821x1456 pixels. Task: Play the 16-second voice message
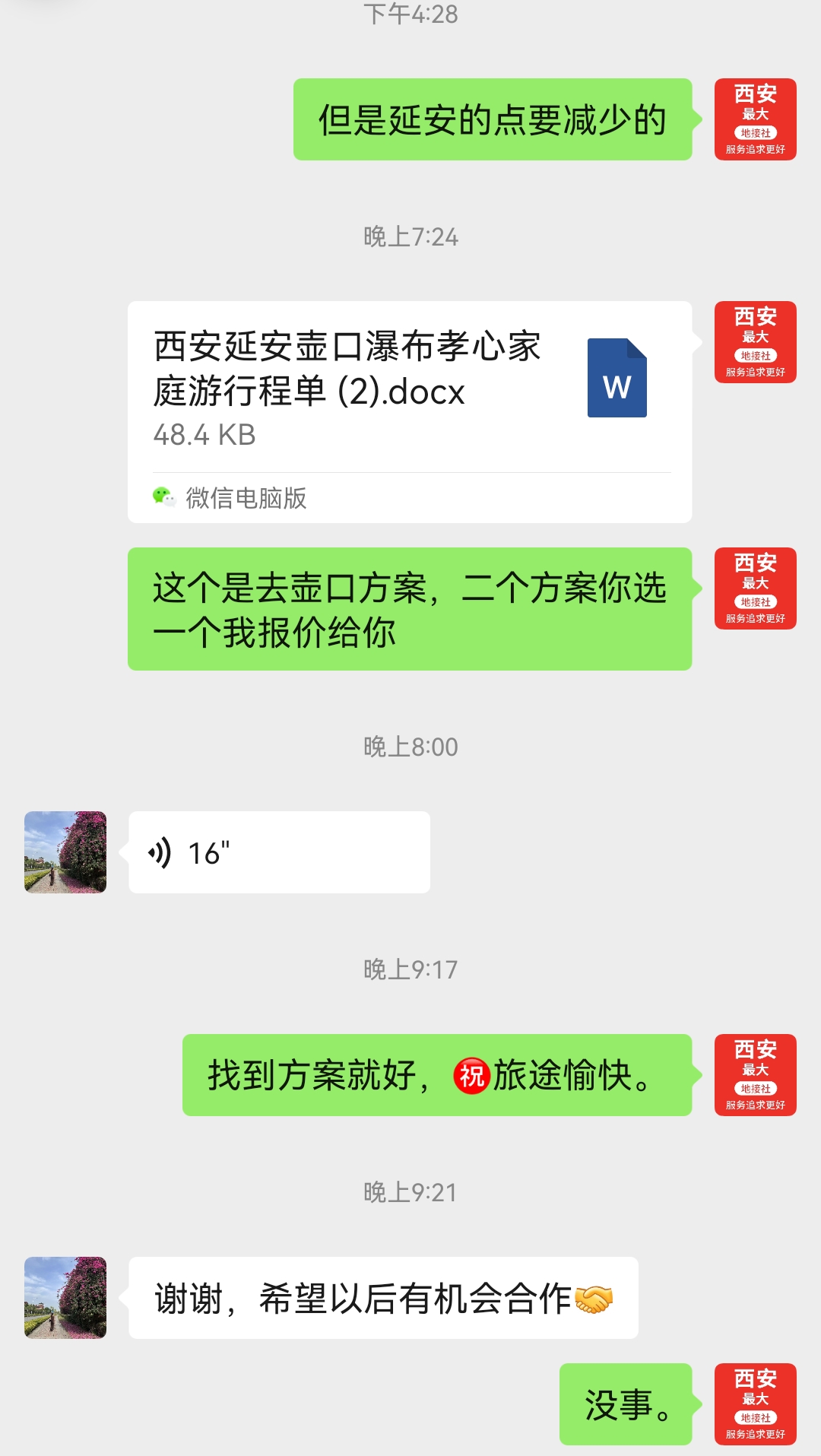tap(279, 852)
